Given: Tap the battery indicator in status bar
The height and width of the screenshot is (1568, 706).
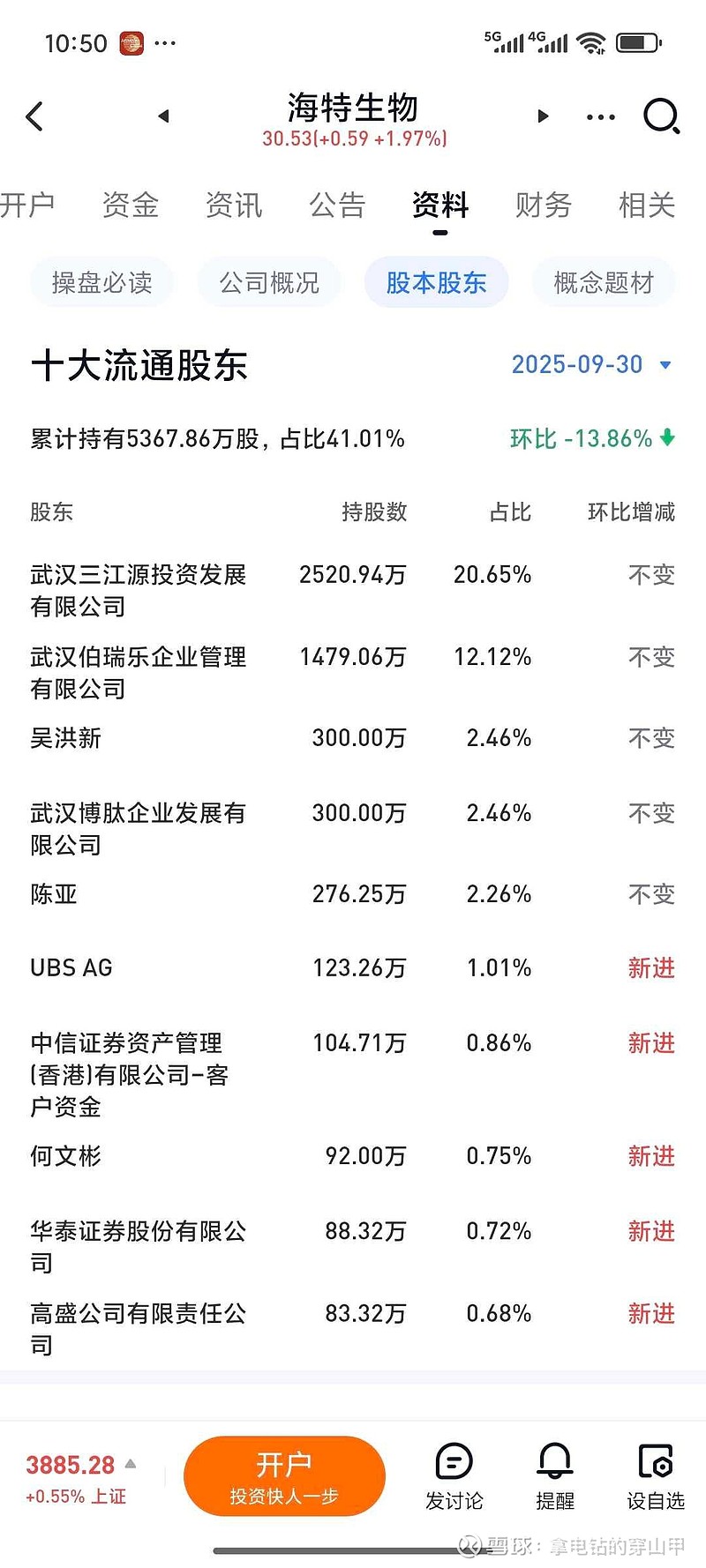Looking at the screenshot, I should (x=634, y=41).
